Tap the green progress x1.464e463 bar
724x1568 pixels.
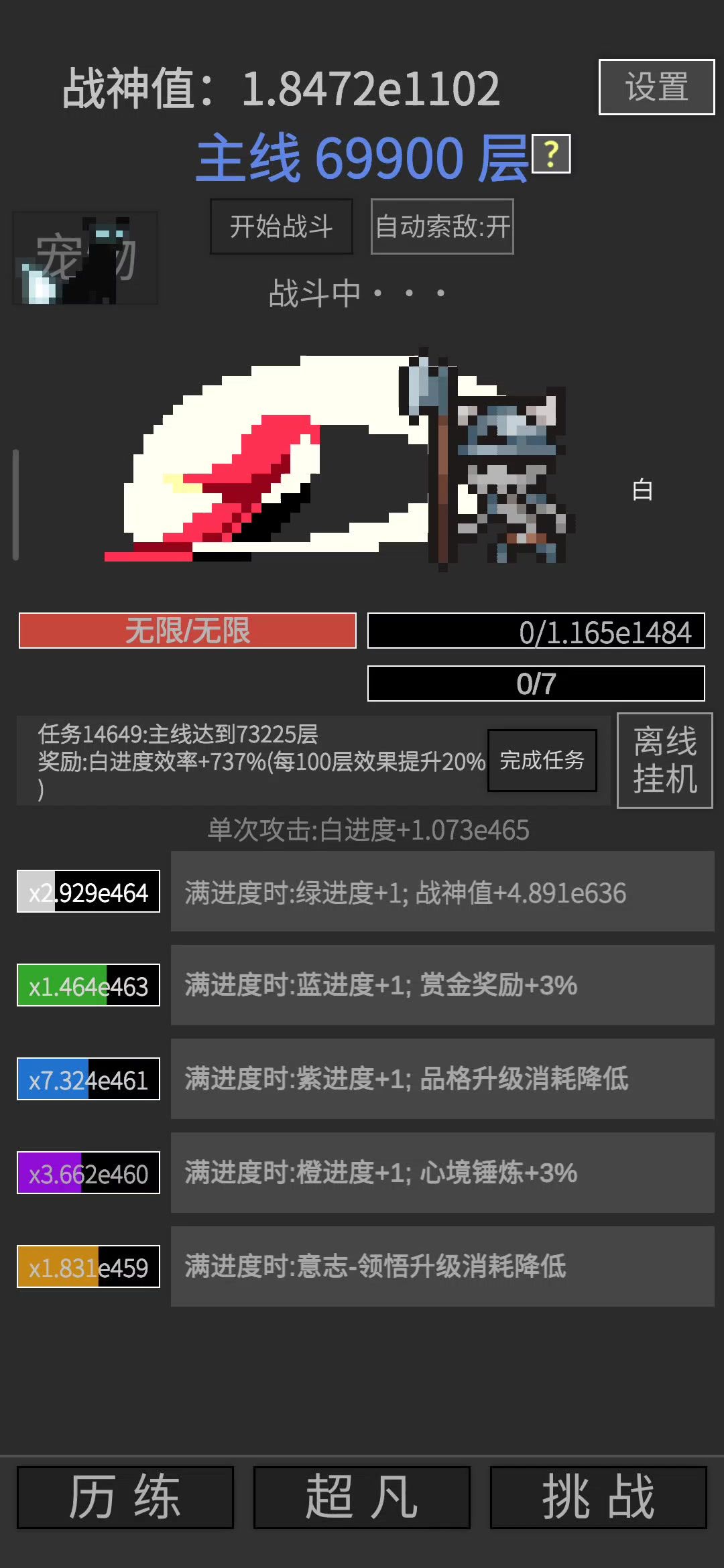coord(88,985)
